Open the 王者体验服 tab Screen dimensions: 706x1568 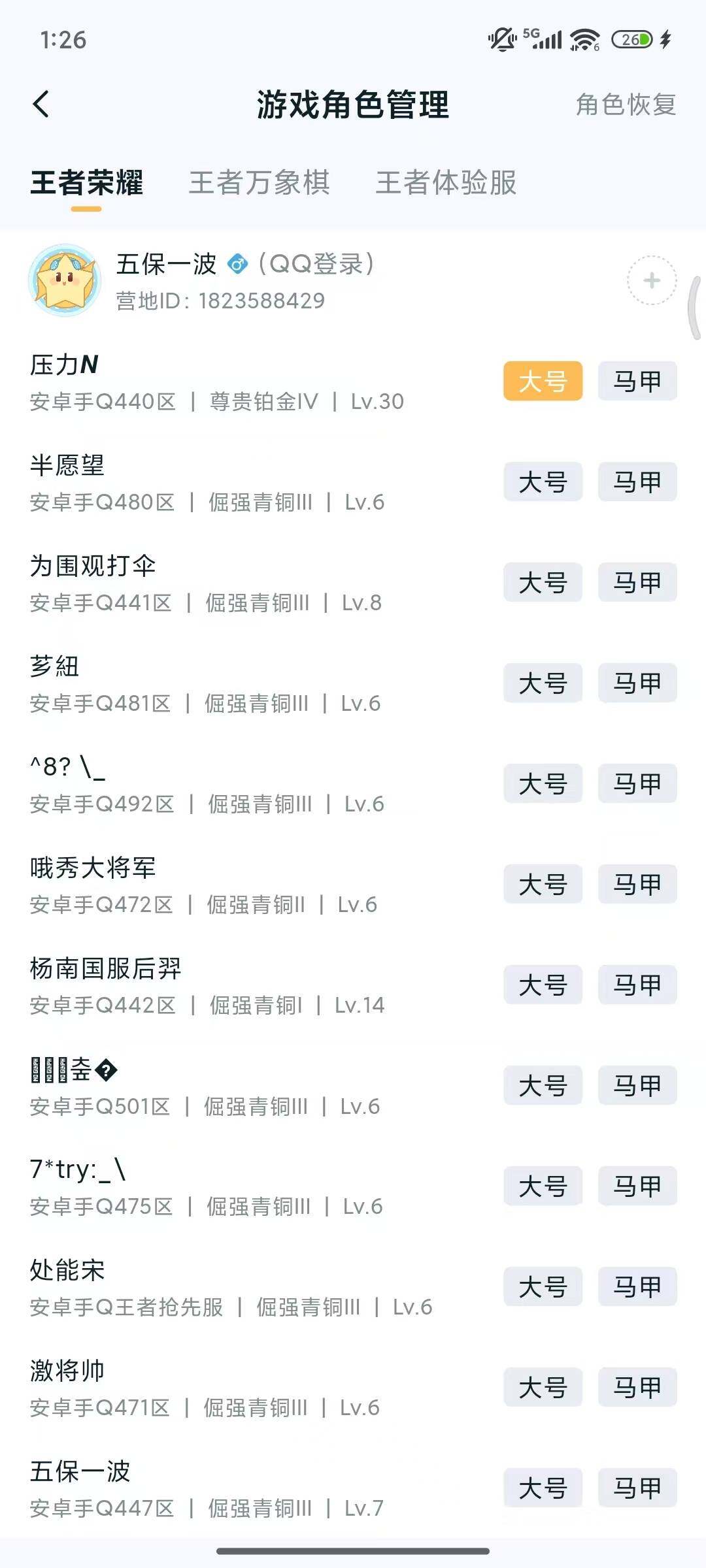[x=446, y=185]
